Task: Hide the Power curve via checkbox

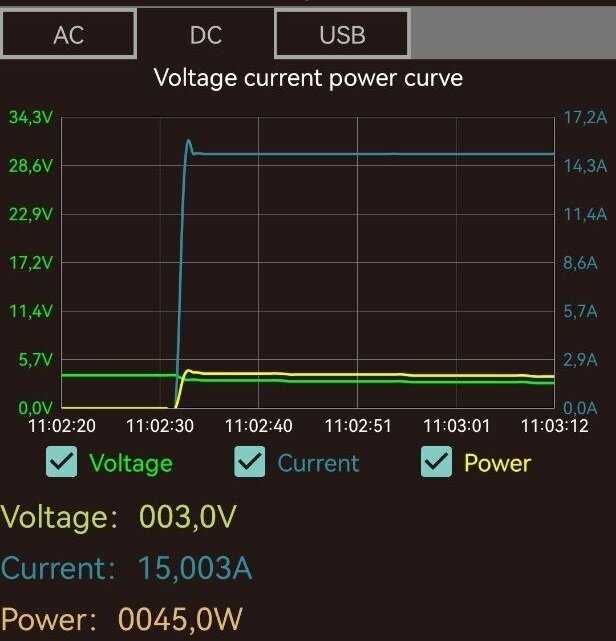Action: point(436,462)
